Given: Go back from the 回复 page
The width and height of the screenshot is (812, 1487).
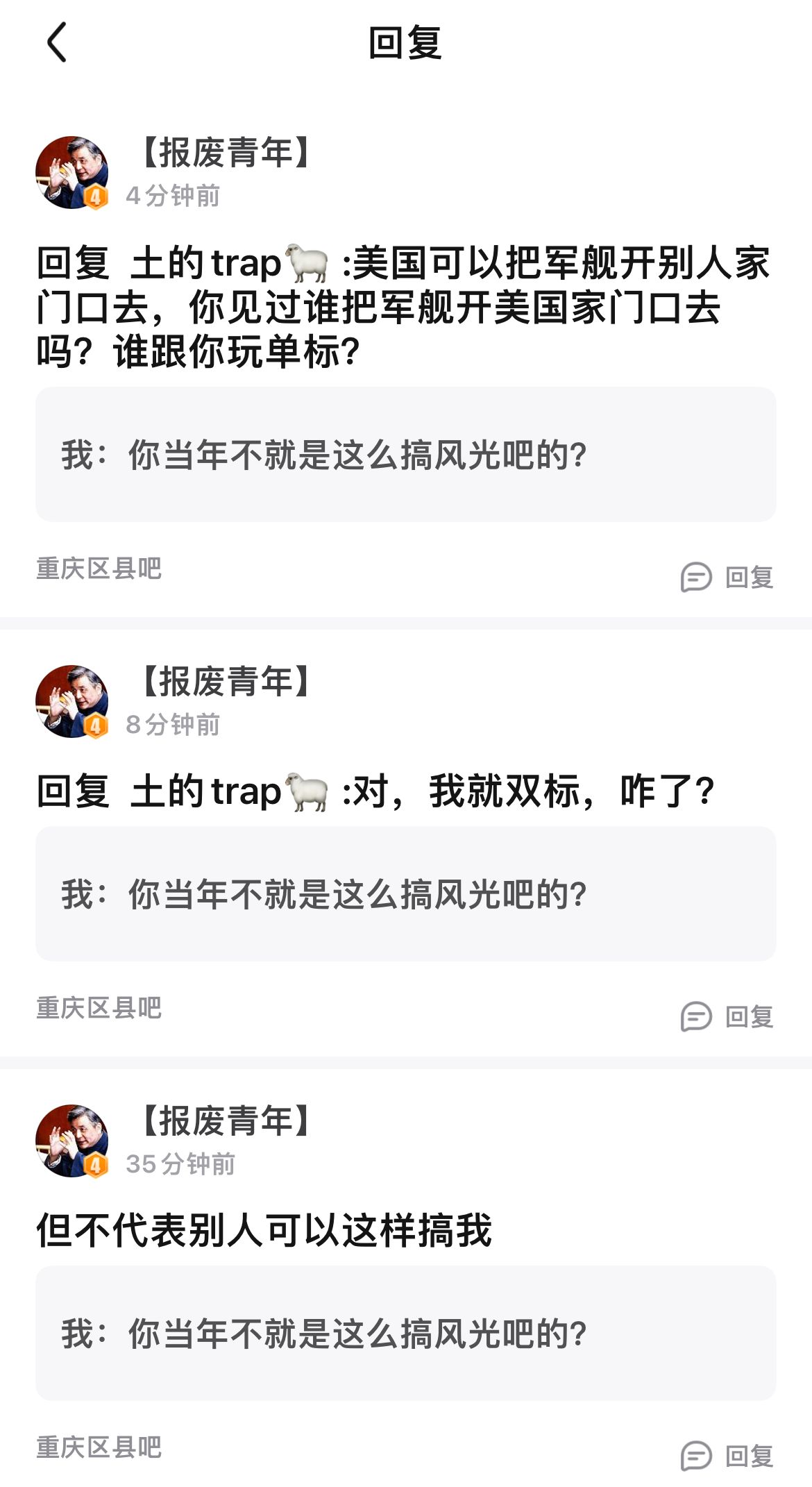Looking at the screenshot, I should point(57,42).
